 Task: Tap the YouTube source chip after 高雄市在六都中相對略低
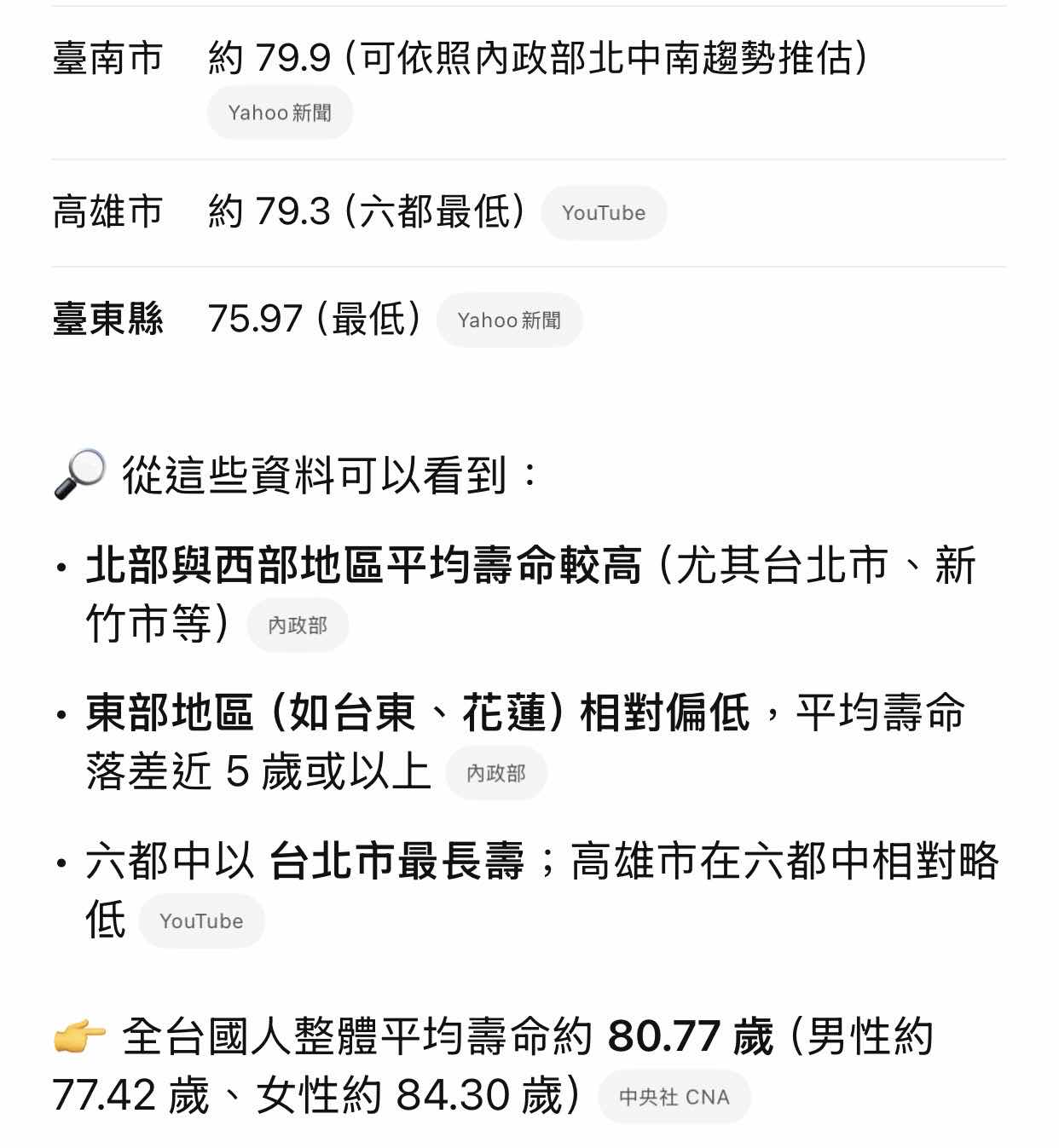[201, 921]
